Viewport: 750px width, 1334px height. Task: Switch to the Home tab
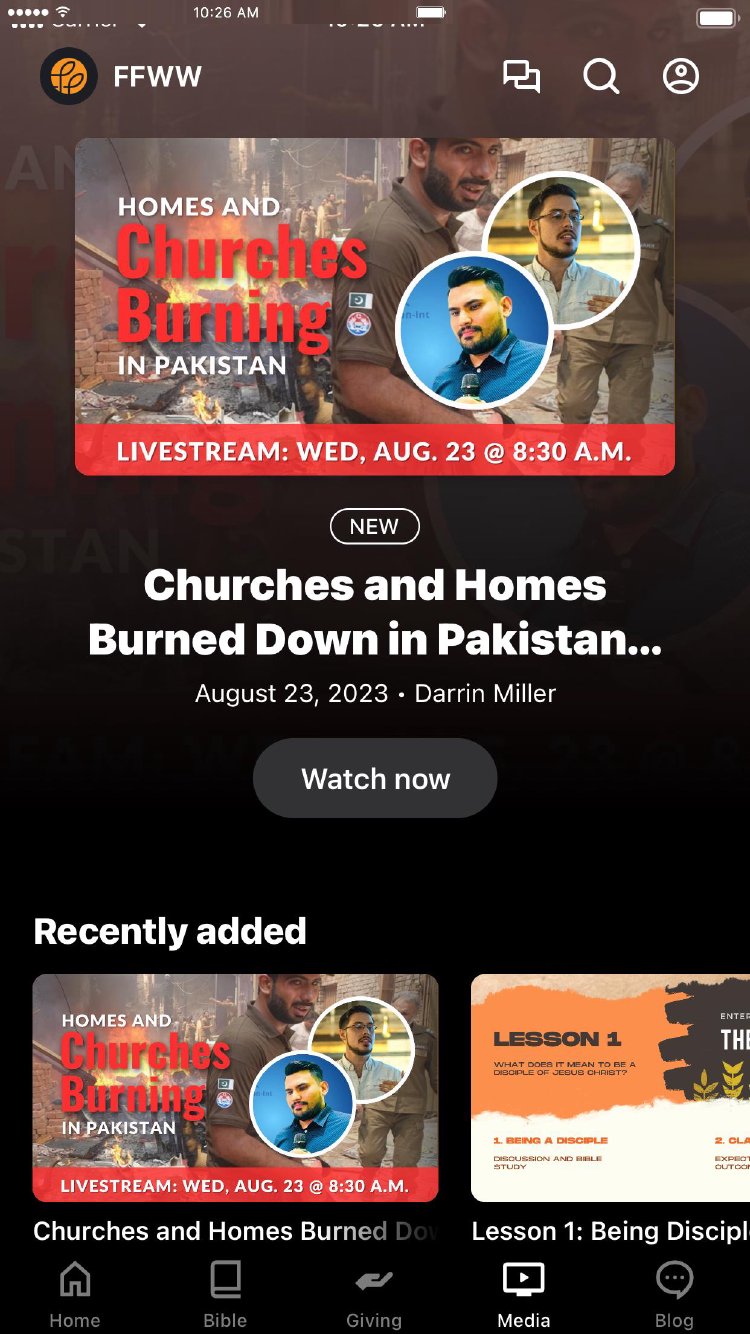[75, 1294]
